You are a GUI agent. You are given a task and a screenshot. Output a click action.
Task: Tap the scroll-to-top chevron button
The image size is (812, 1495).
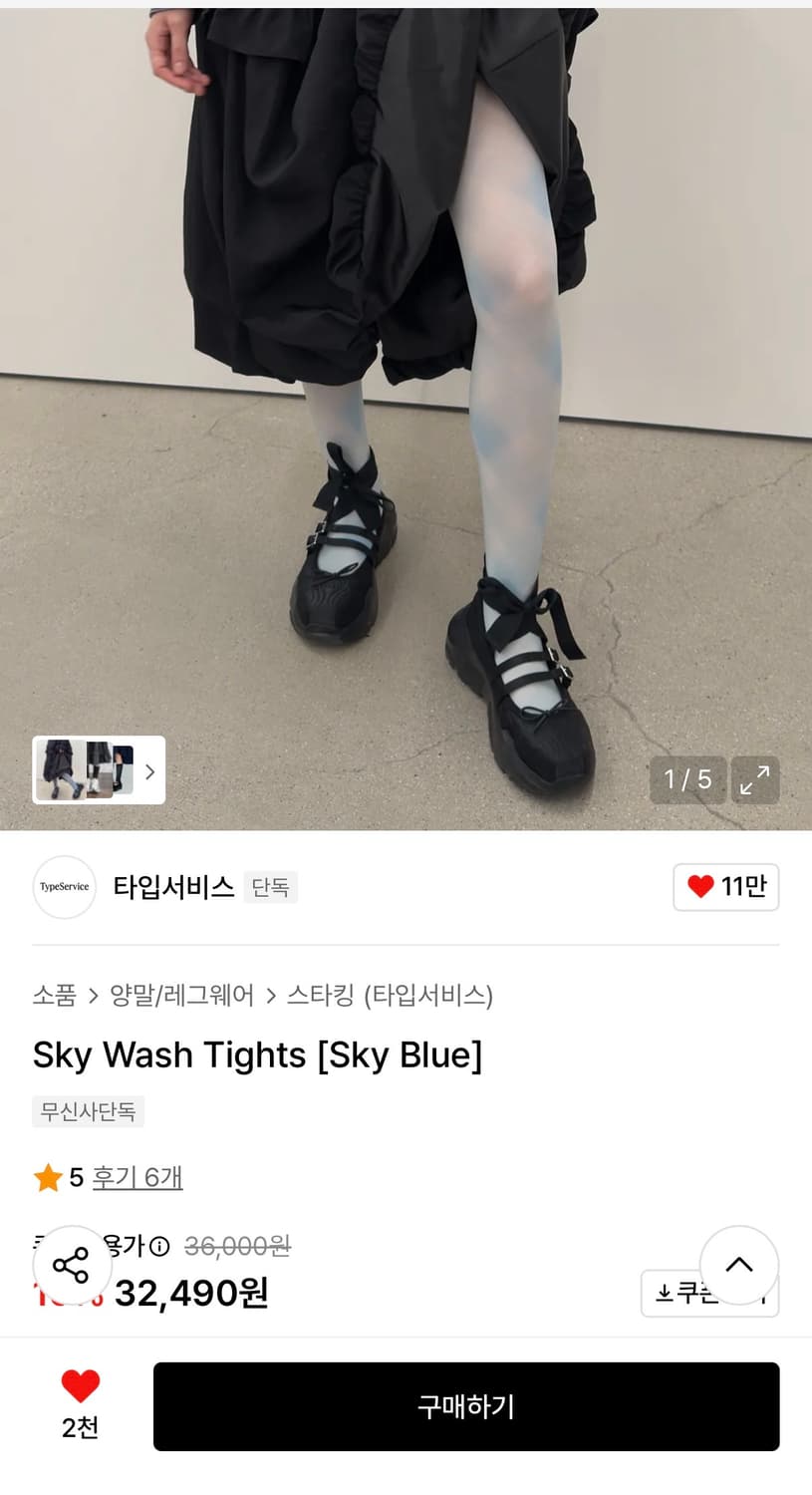pos(738,1264)
